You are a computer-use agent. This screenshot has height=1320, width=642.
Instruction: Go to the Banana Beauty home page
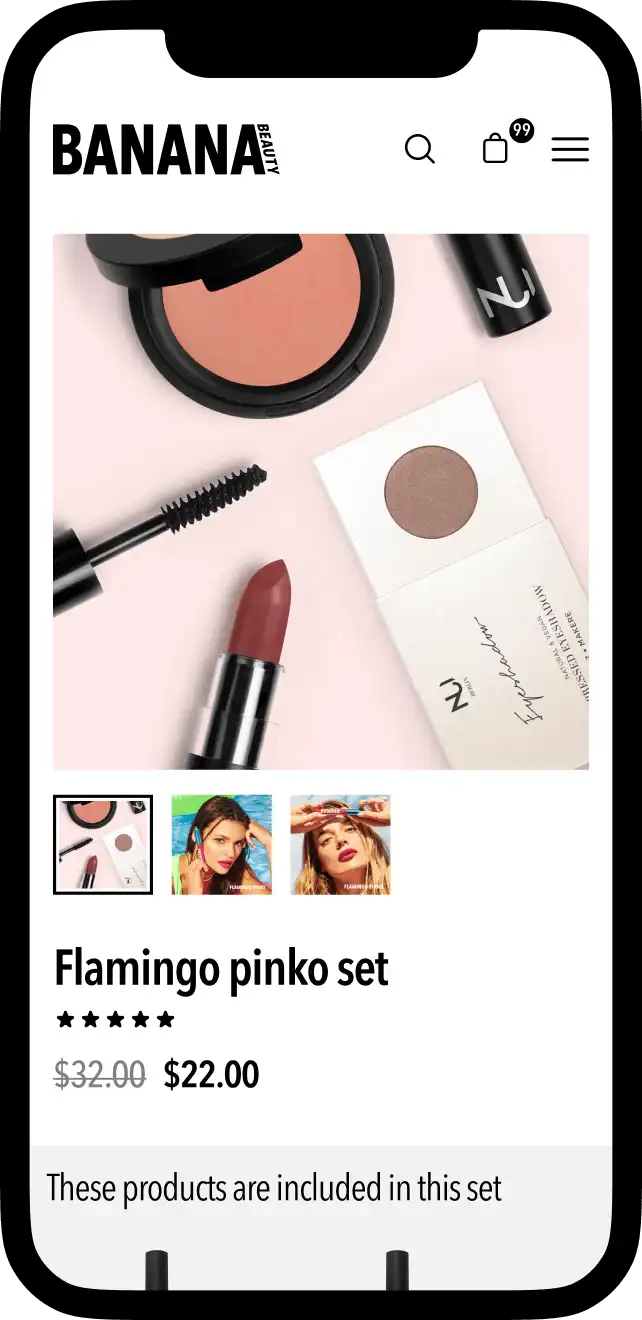coord(165,150)
